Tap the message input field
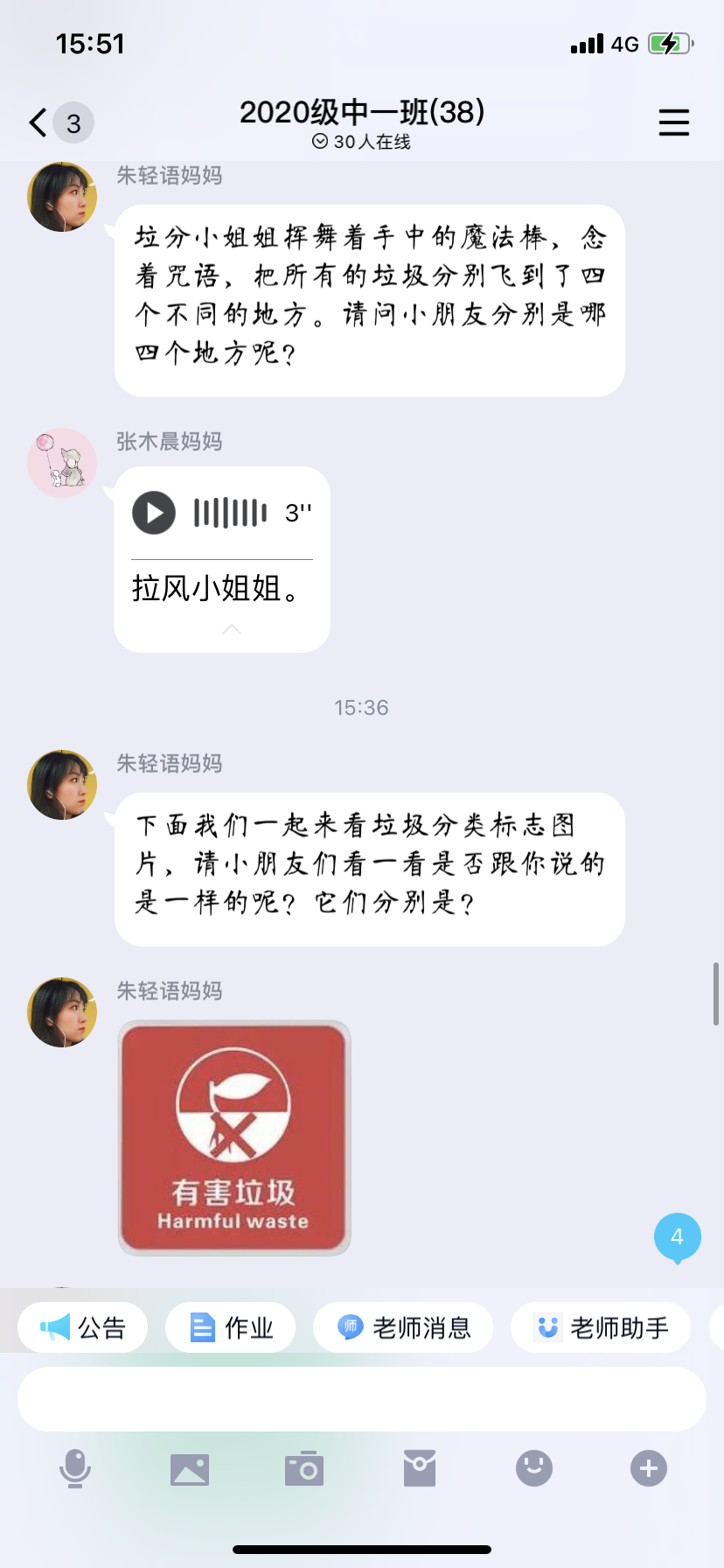The height and width of the screenshot is (1568, 724). pos(362,1399)
